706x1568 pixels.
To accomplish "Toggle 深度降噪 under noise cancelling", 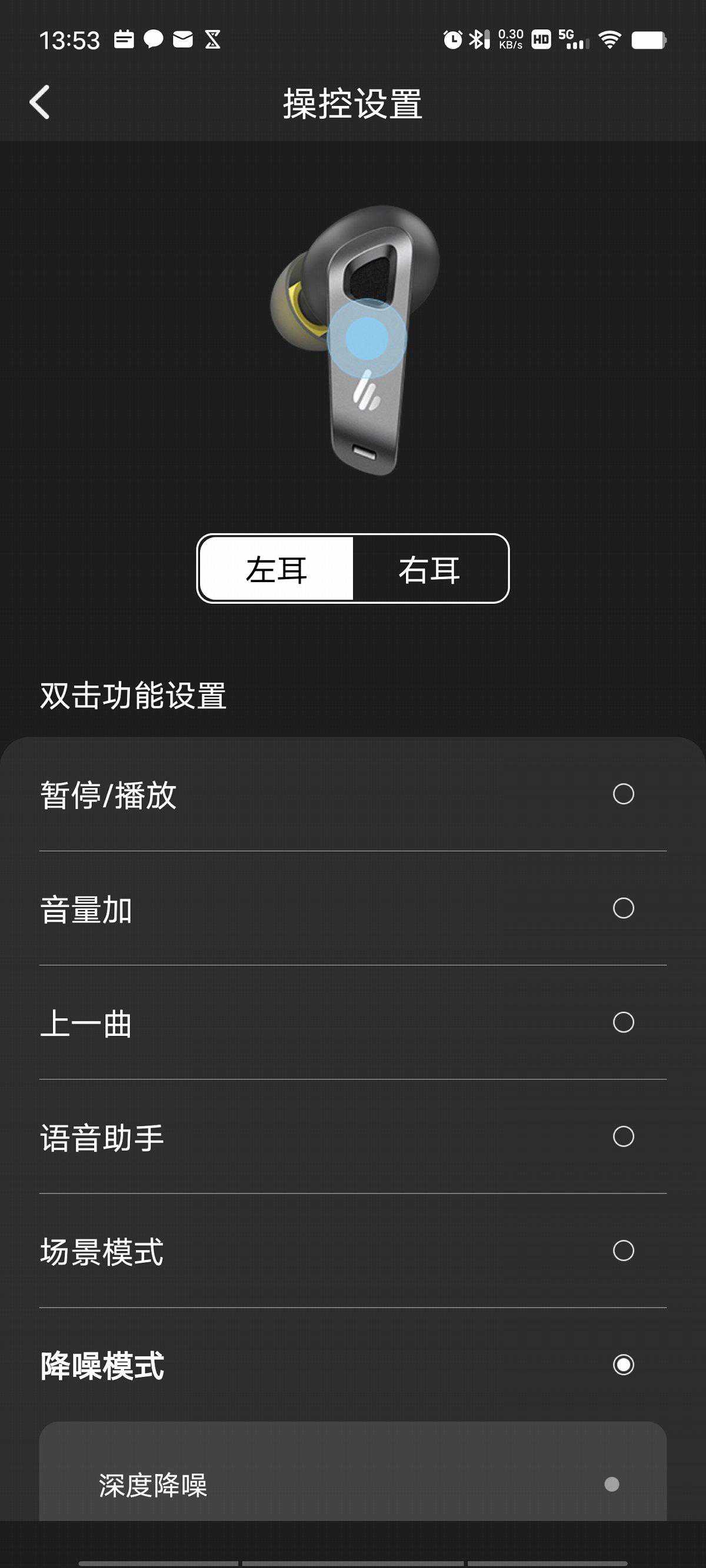I will [612, 1484].
